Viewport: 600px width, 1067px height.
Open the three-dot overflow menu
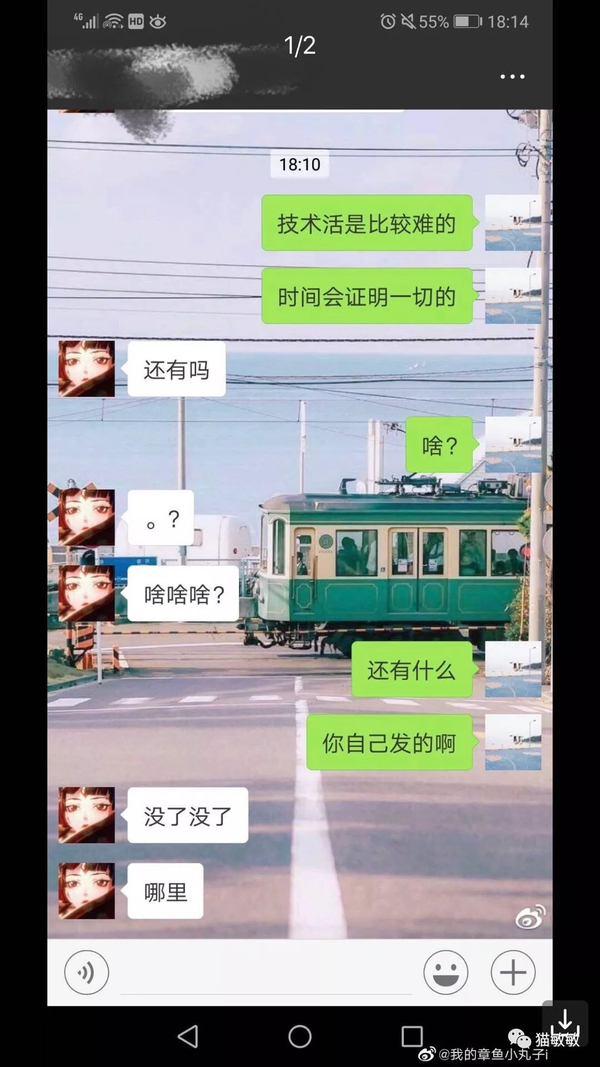tap(512, 77)
